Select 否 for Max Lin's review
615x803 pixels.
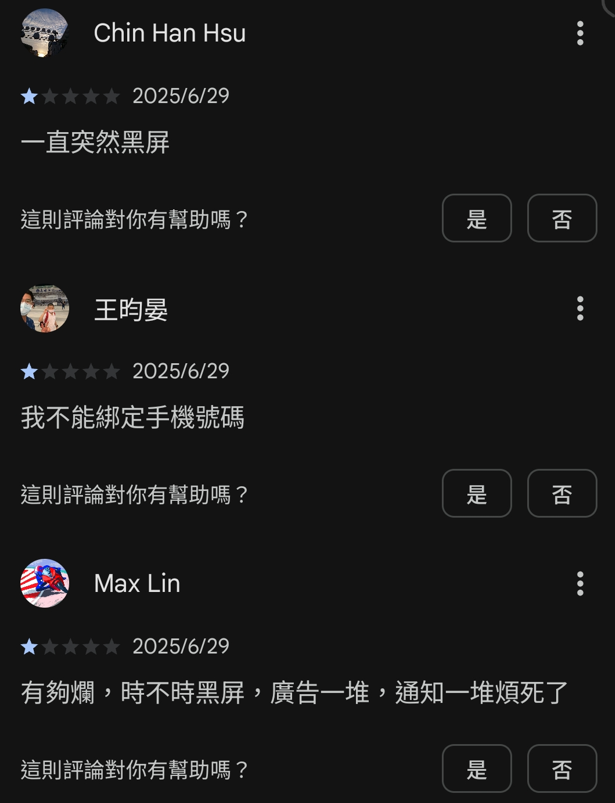click(562, 769)
